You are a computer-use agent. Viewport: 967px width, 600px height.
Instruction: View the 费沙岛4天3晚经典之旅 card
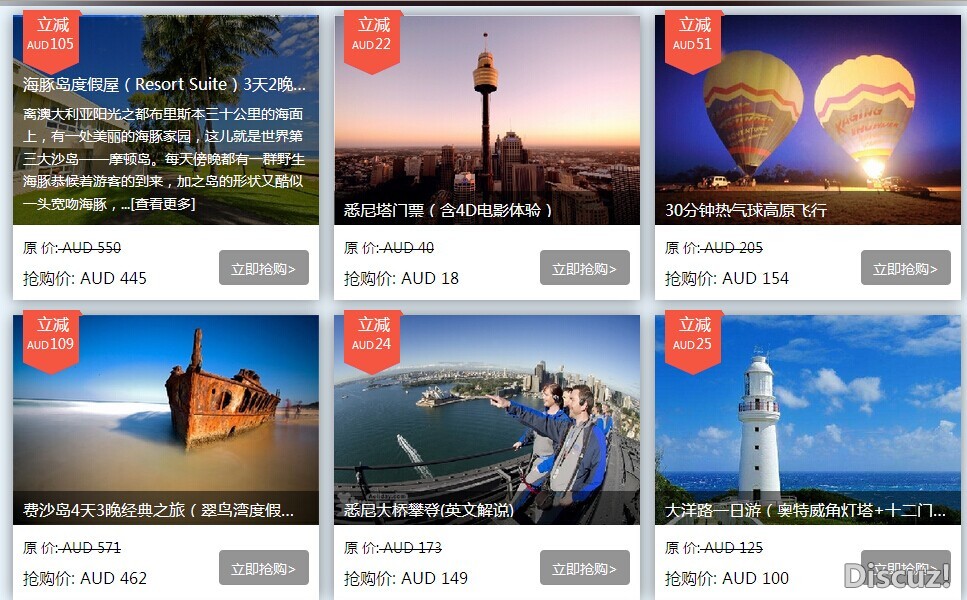click(166, 420)
